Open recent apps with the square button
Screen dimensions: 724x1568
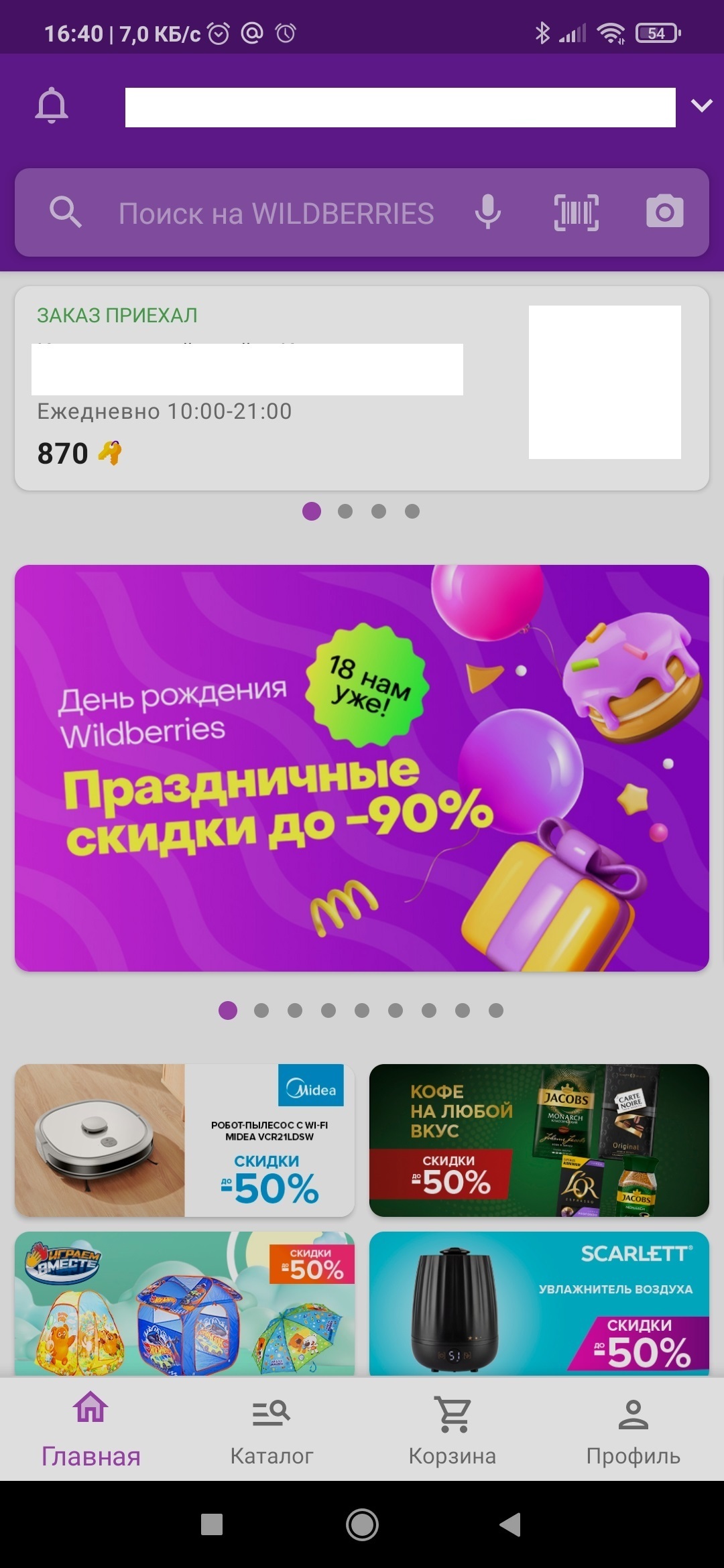click(x=212, y=1524)
